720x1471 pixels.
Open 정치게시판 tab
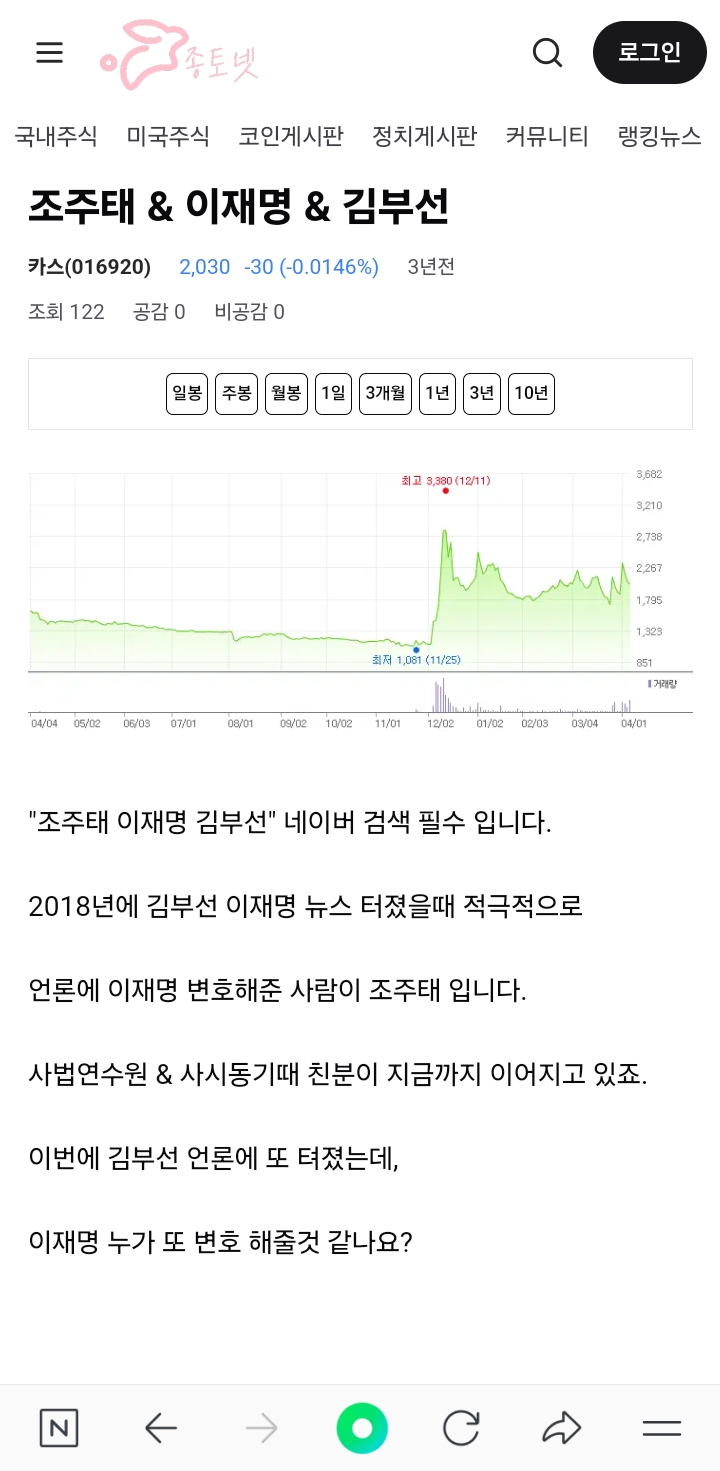click(424, 136)
